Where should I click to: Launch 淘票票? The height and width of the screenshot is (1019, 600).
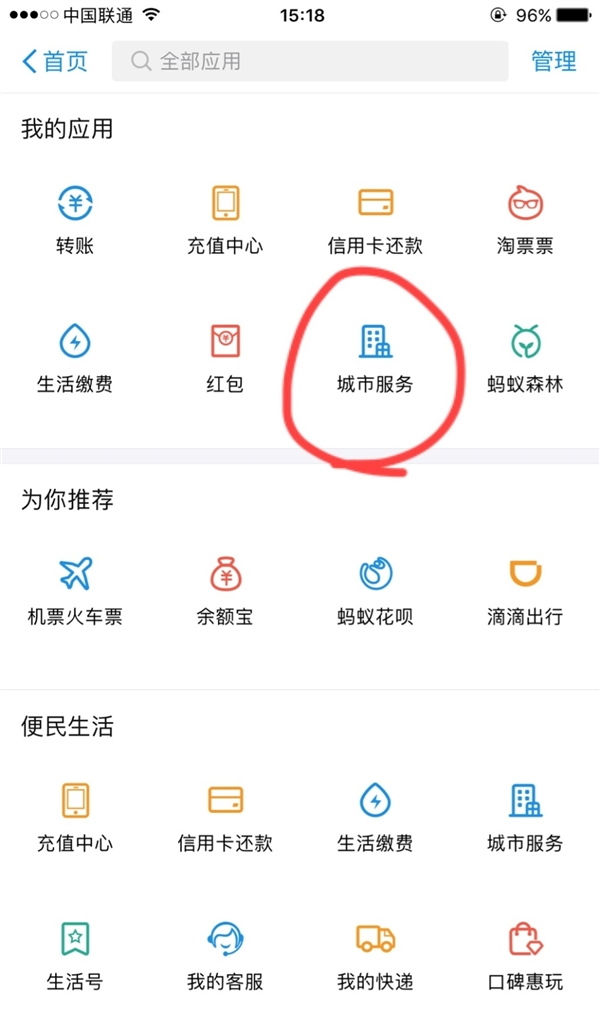[x=525, y=218]
